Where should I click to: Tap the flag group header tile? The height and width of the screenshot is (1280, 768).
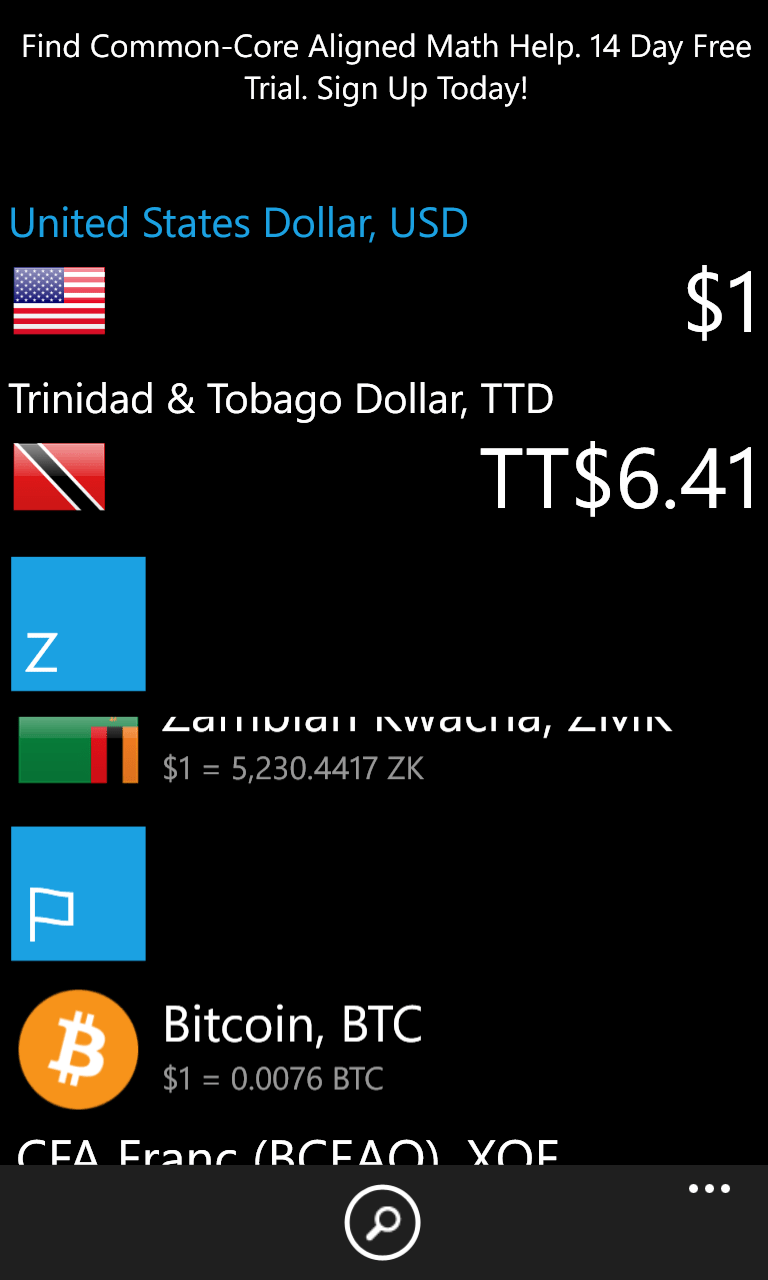pos(78,893)
